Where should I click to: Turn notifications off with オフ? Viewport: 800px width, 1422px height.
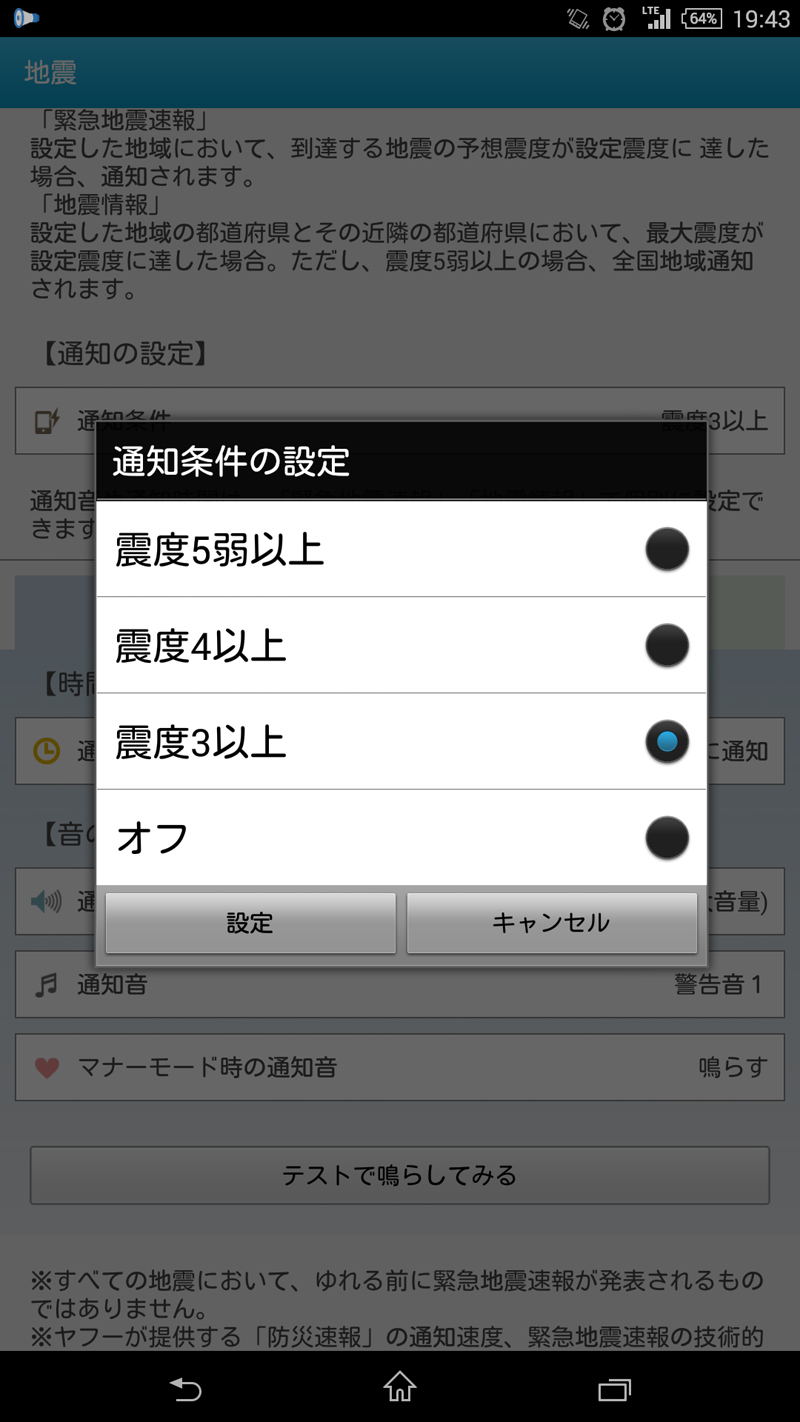click(401, 837)
